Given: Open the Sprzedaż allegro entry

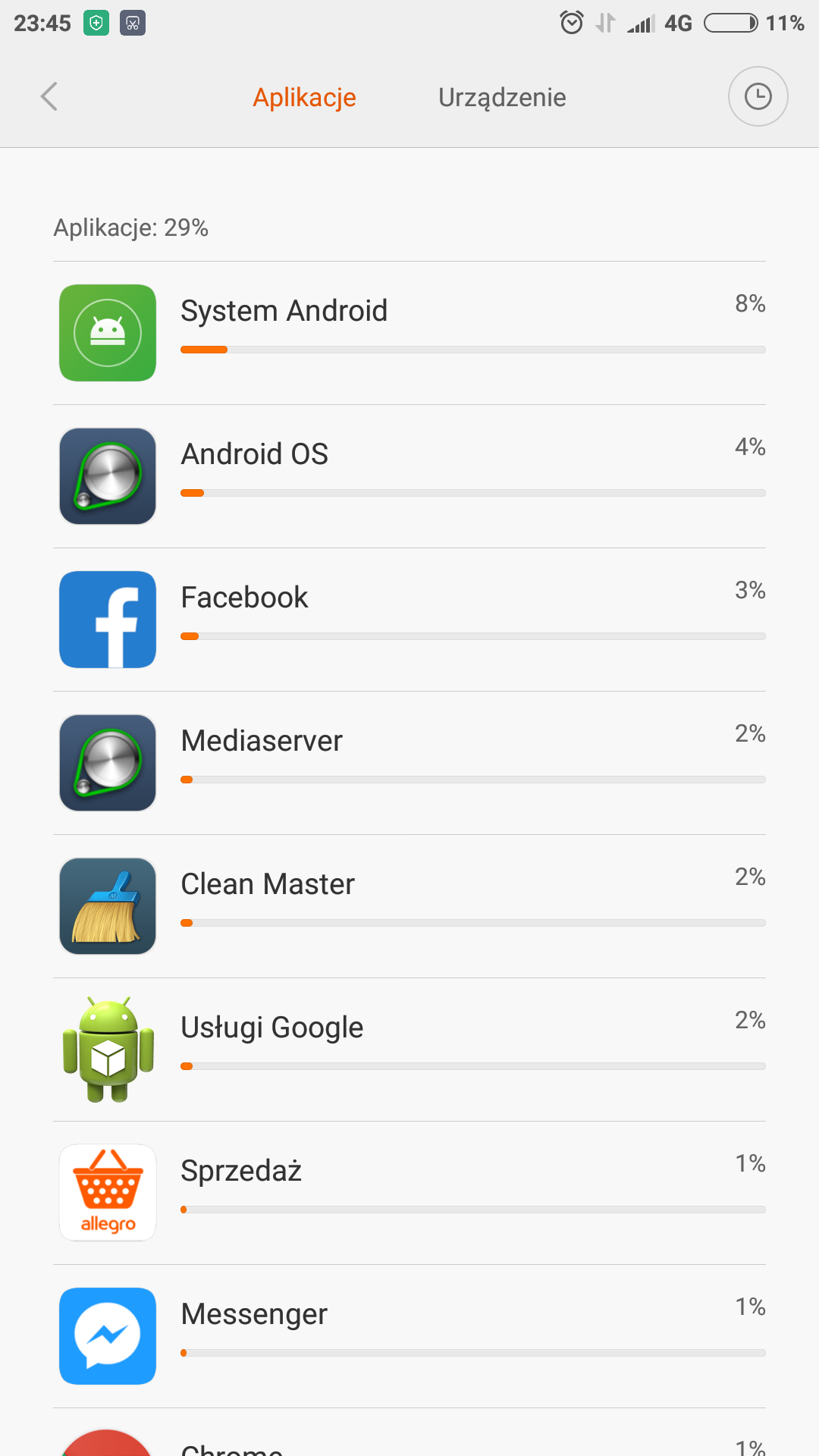Looking at the screenshot, I should [x=409, y=1192].
